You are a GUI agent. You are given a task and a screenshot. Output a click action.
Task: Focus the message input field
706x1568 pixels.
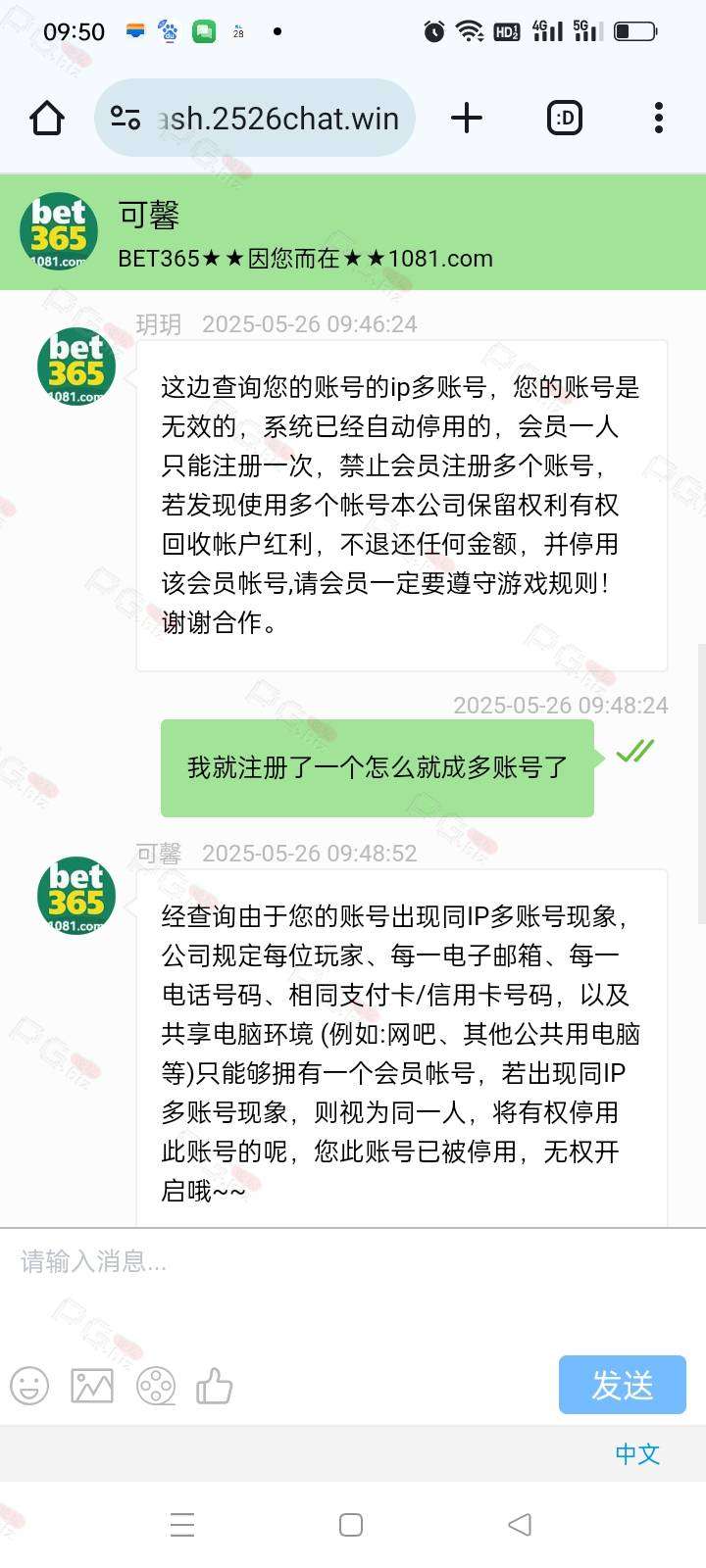point(353,1284)
